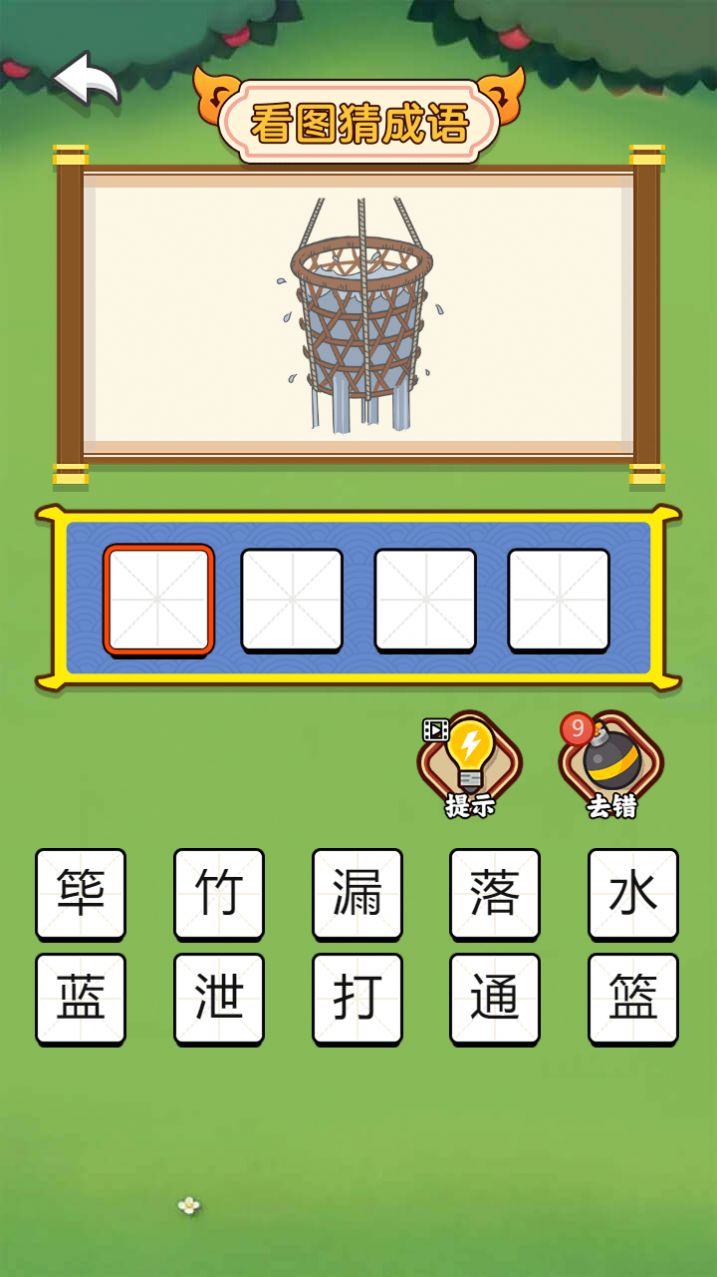Pick the character 竹

pos(219,893)
